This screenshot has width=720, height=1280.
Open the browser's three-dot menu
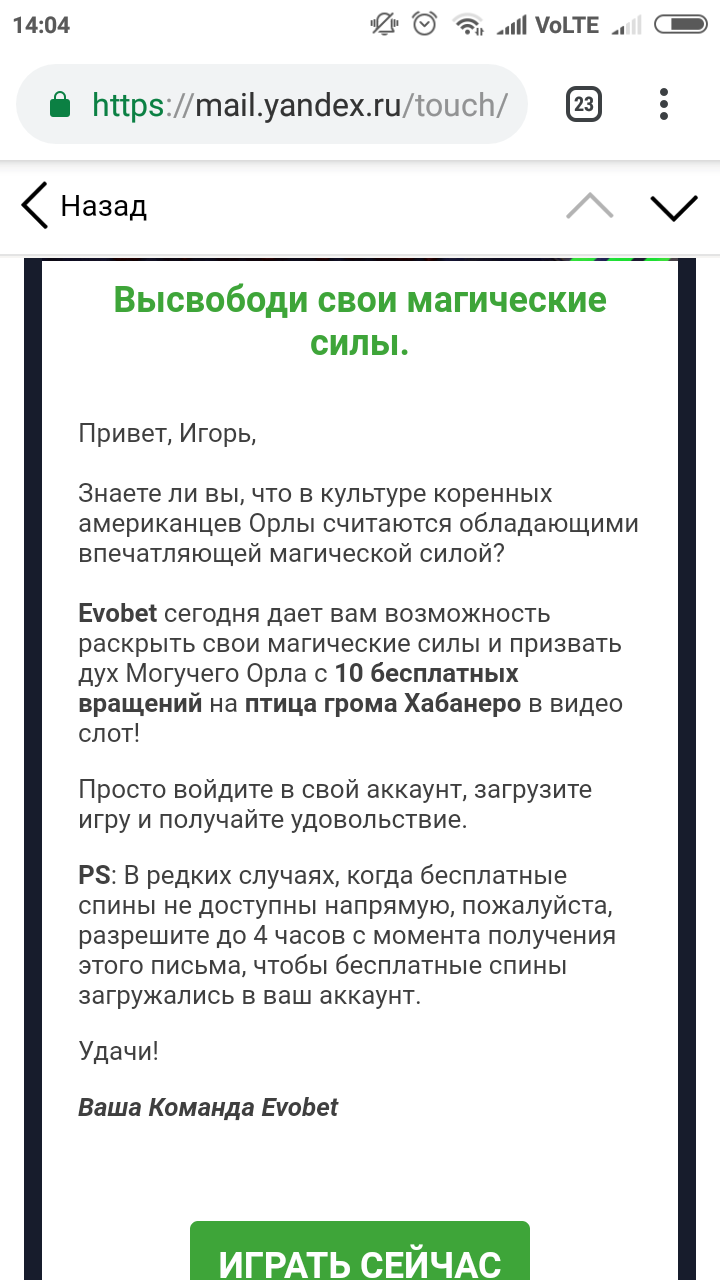pos(664,104)
